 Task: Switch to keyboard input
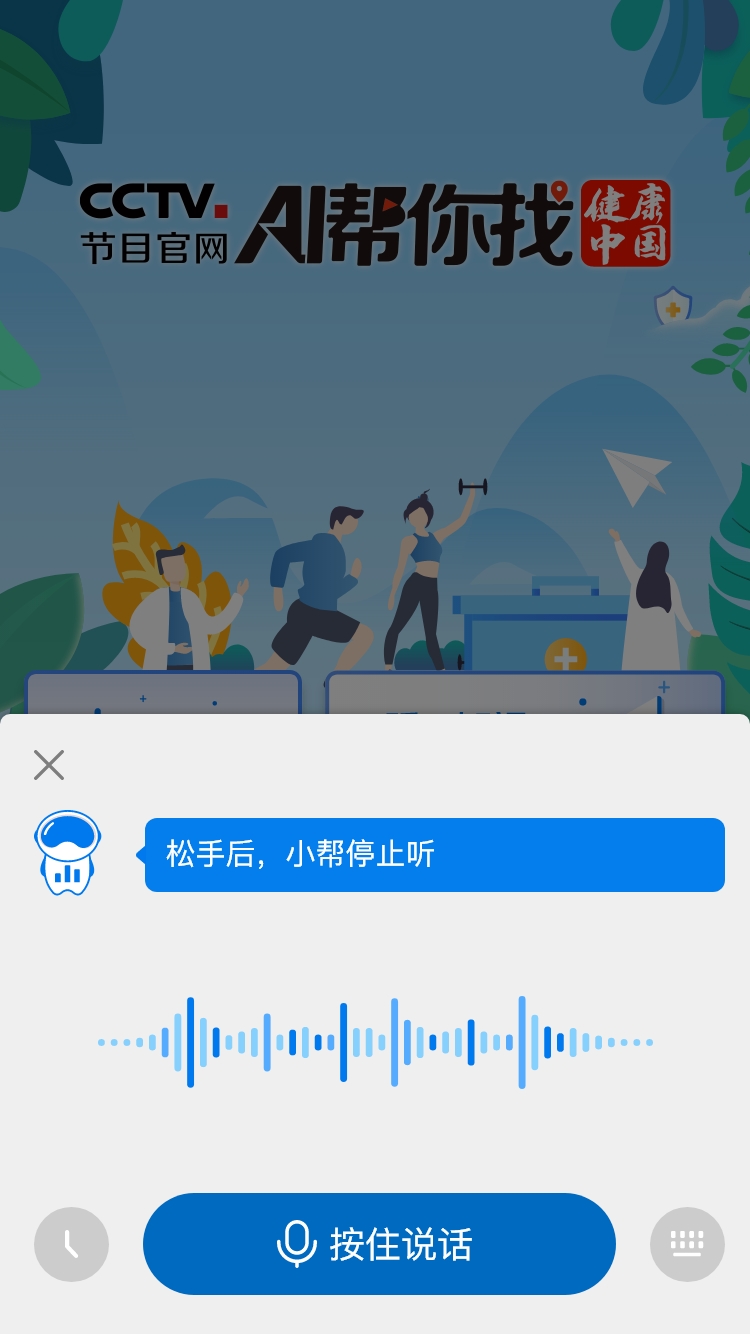(x=687, y=1244)
